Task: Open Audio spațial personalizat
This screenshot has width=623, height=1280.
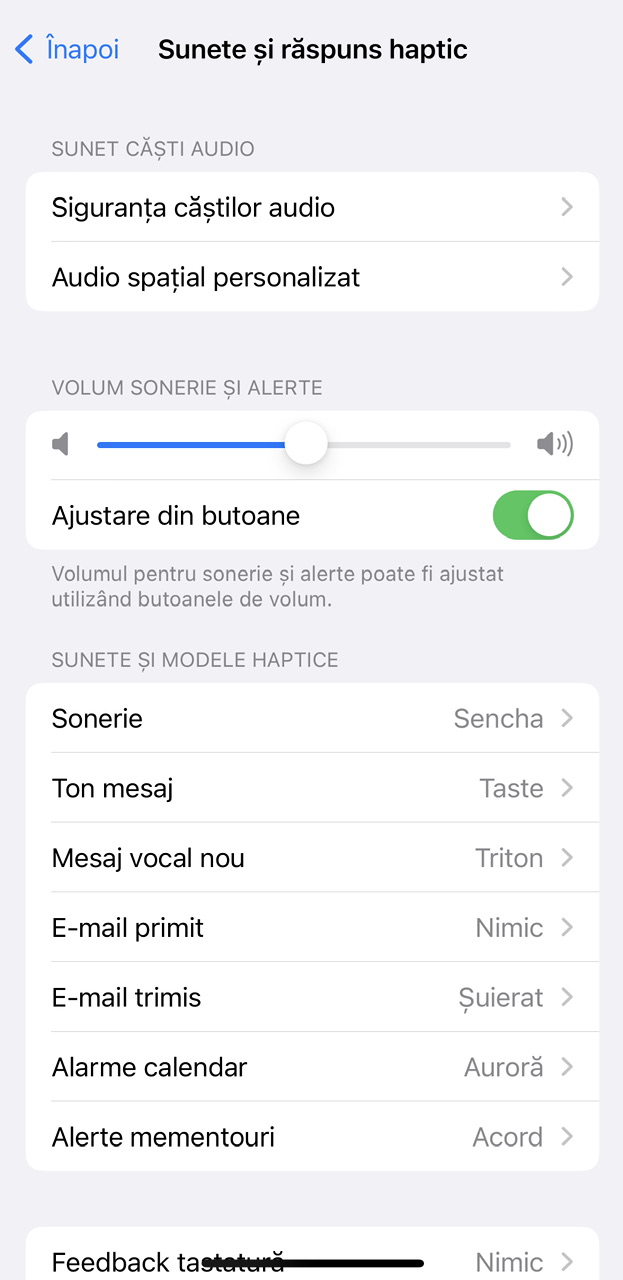Action: (x=312, y=277)
